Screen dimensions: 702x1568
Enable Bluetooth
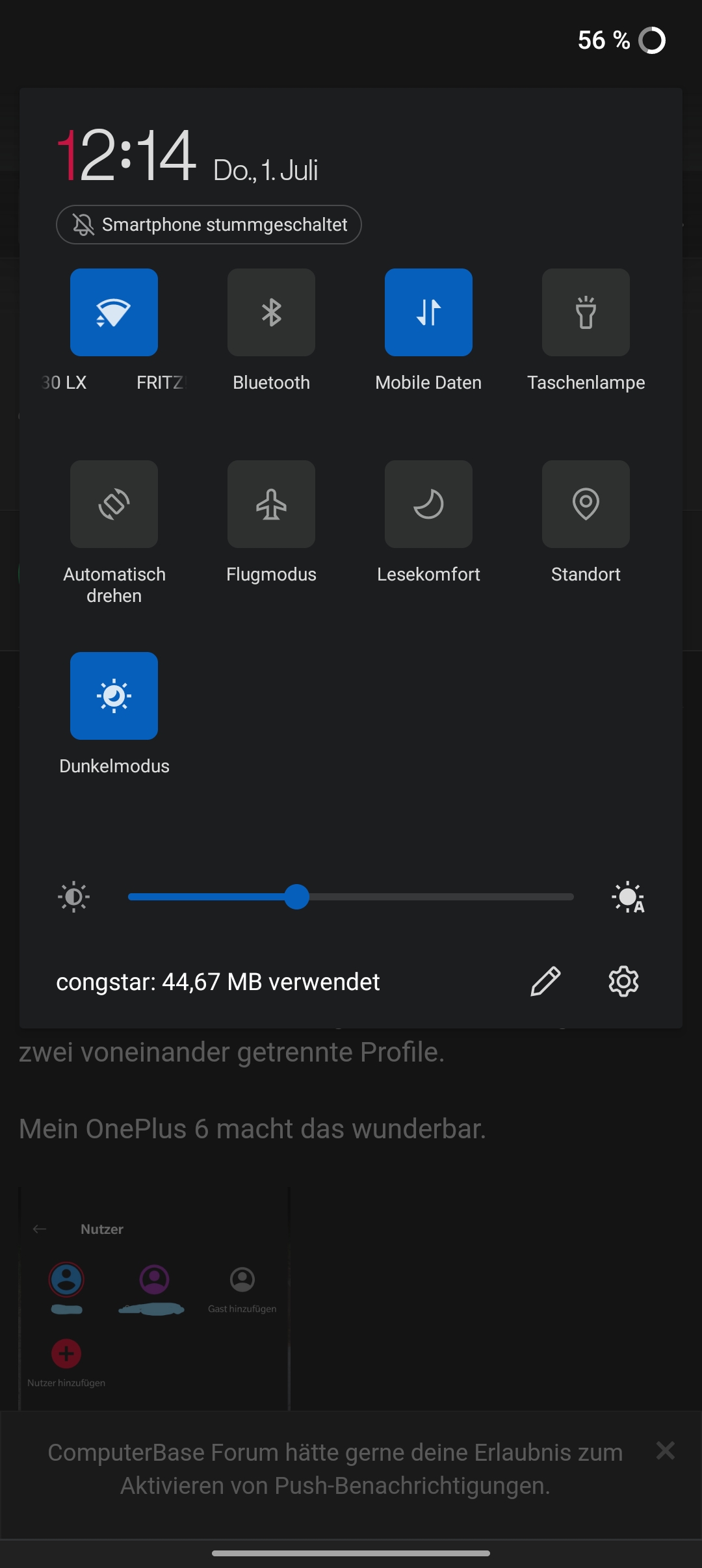[x=271, y=313]
